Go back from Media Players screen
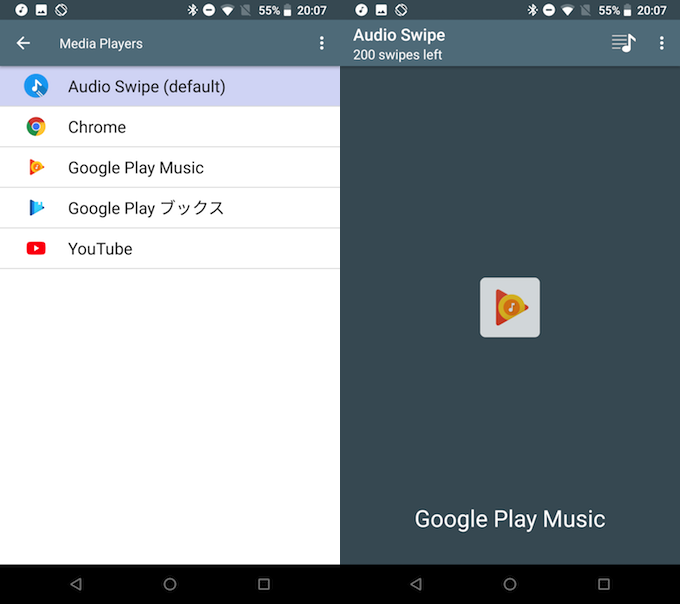This screenshot has height=604, width=680. [x=24, y=43]
